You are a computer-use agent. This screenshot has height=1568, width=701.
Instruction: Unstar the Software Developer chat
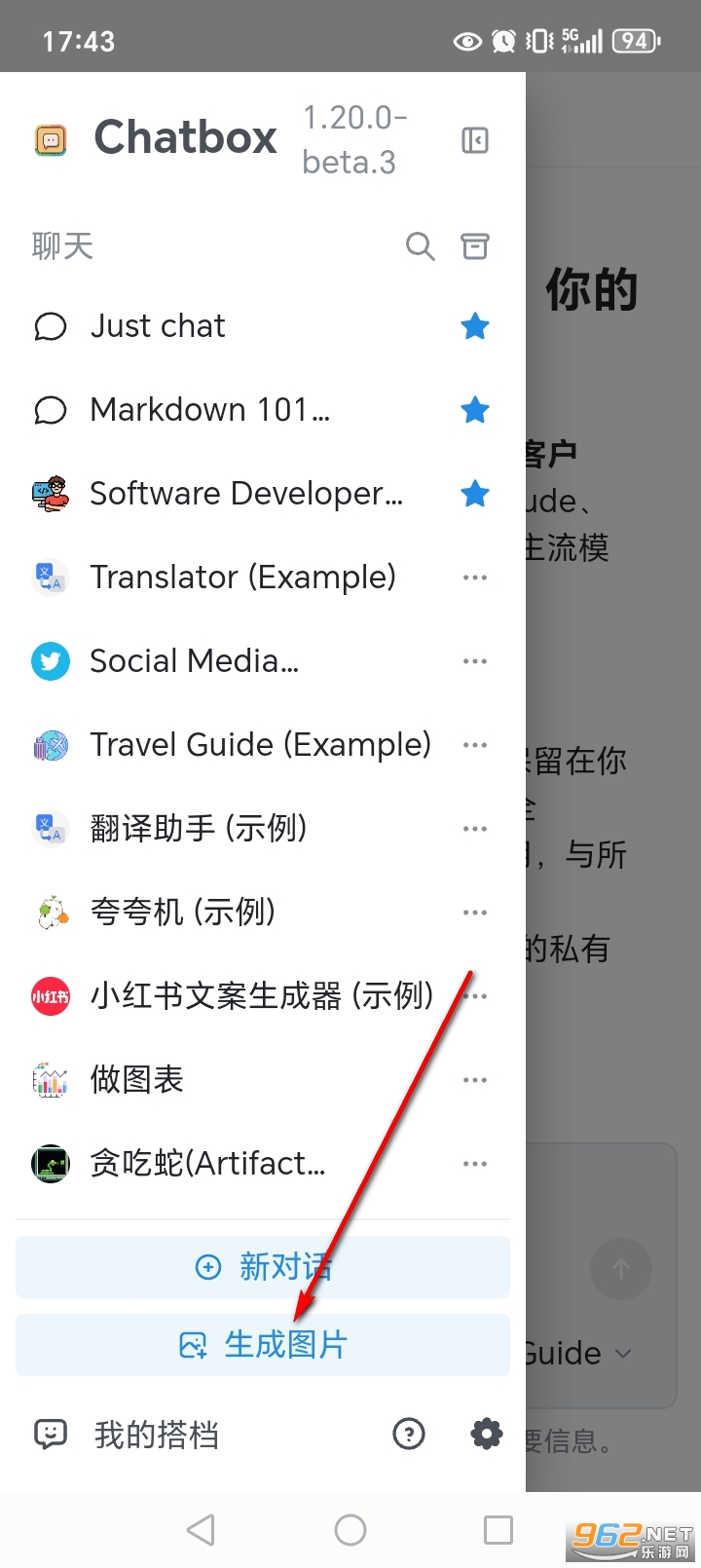point(475,494)
